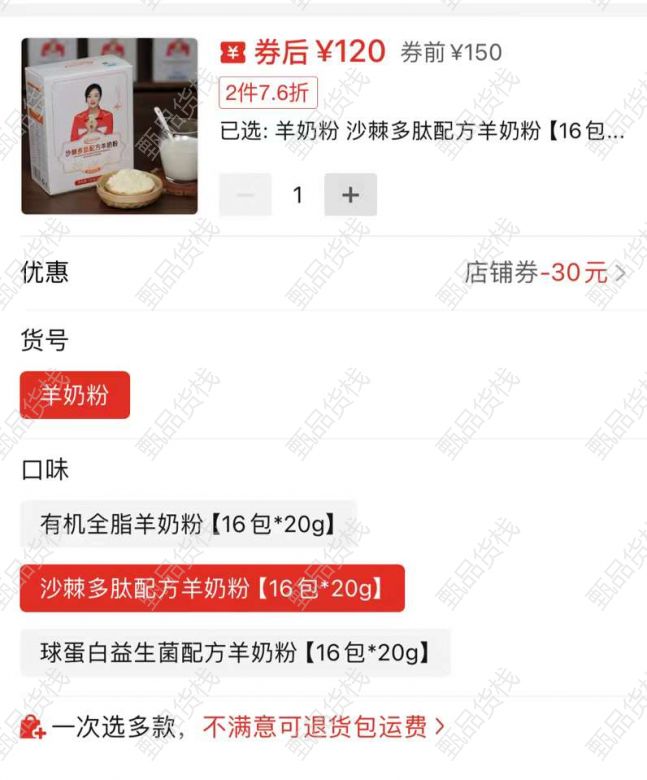Increase the quantity with the plus button
The image size is (647, 780).
350,195
